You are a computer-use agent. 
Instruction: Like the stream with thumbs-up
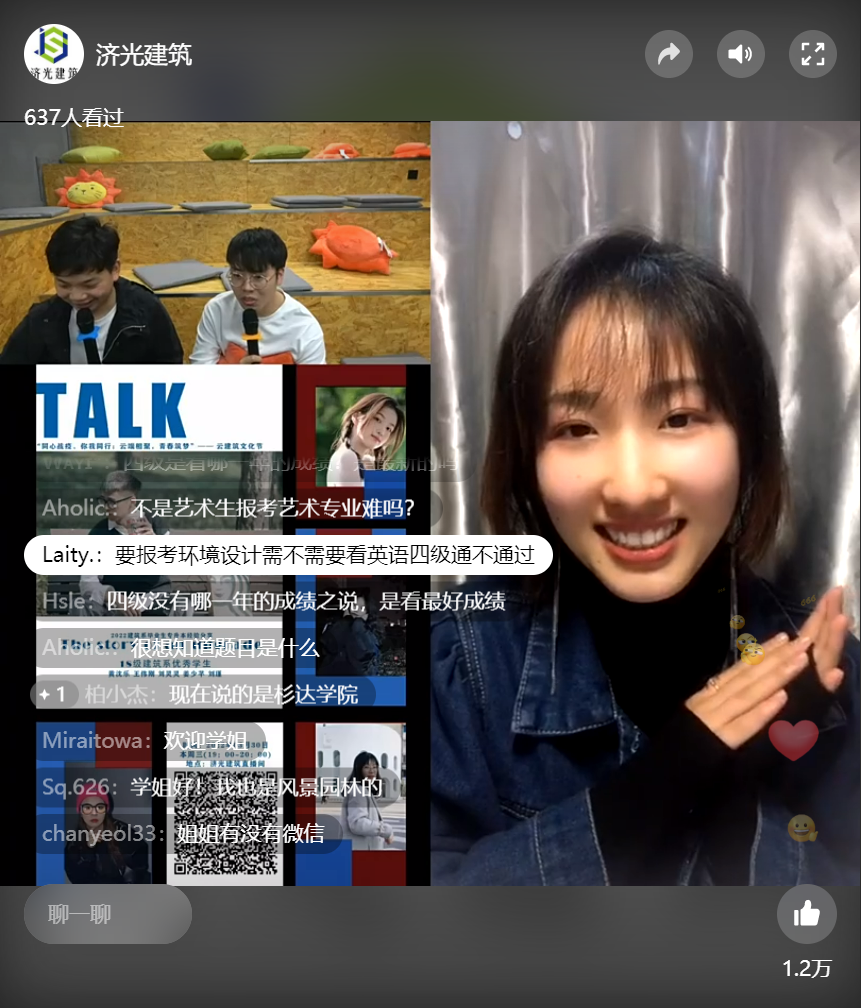(807, 914)
